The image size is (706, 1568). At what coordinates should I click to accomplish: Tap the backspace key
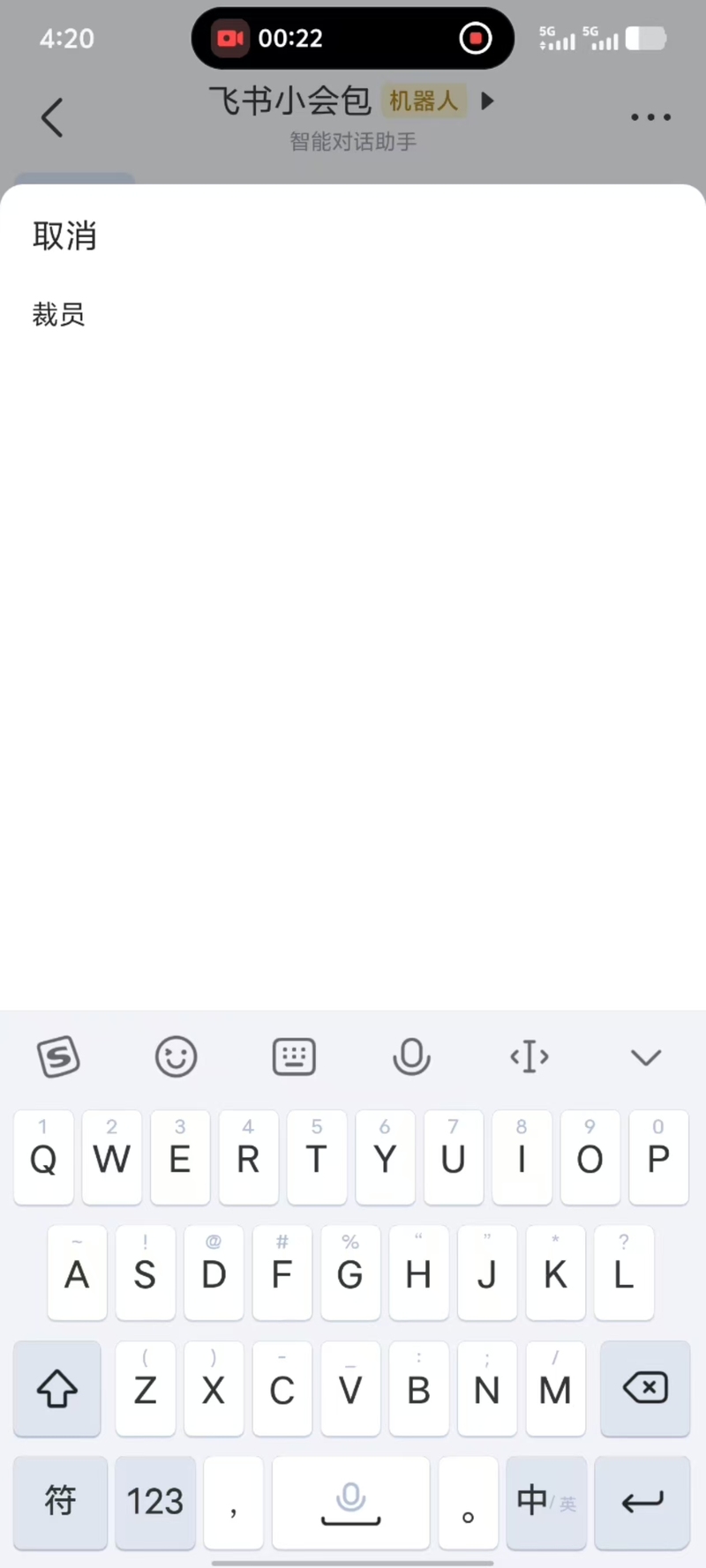[645, 1388]
